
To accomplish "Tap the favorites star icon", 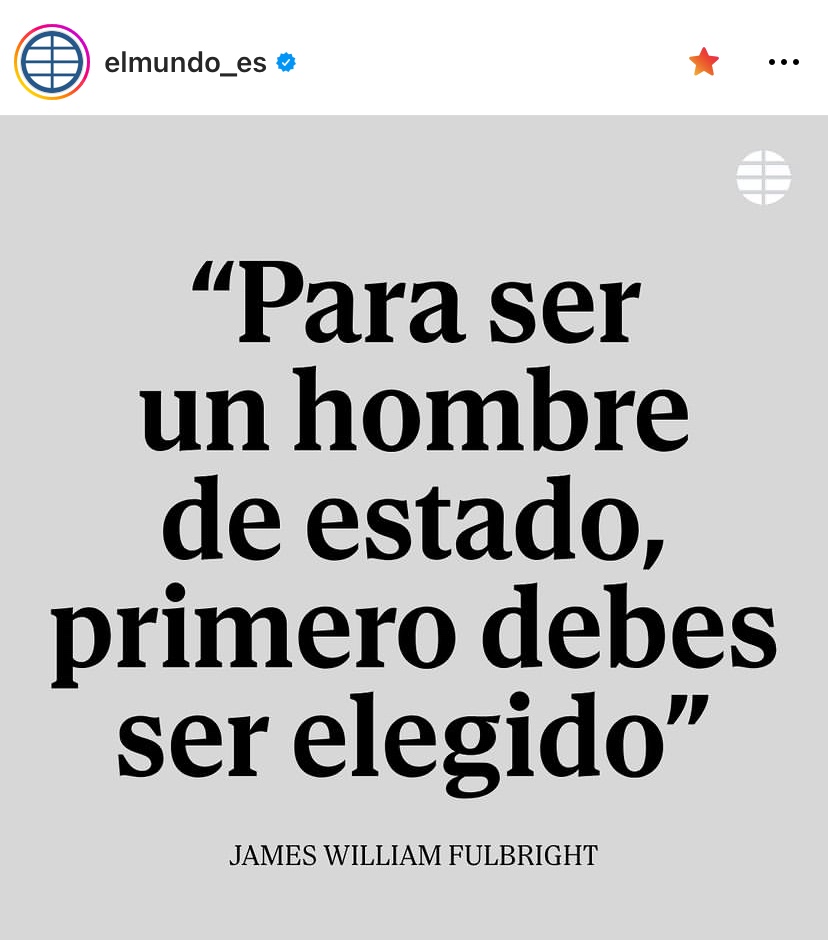I will [x=704, y=62].
